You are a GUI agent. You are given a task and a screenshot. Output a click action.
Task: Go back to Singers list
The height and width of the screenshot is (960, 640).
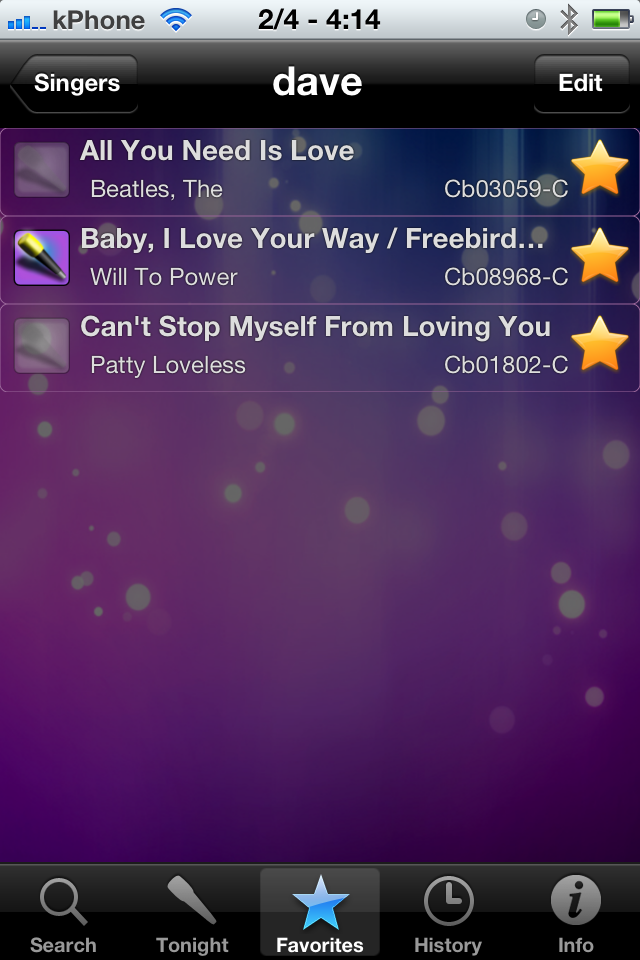pos(75,84)
